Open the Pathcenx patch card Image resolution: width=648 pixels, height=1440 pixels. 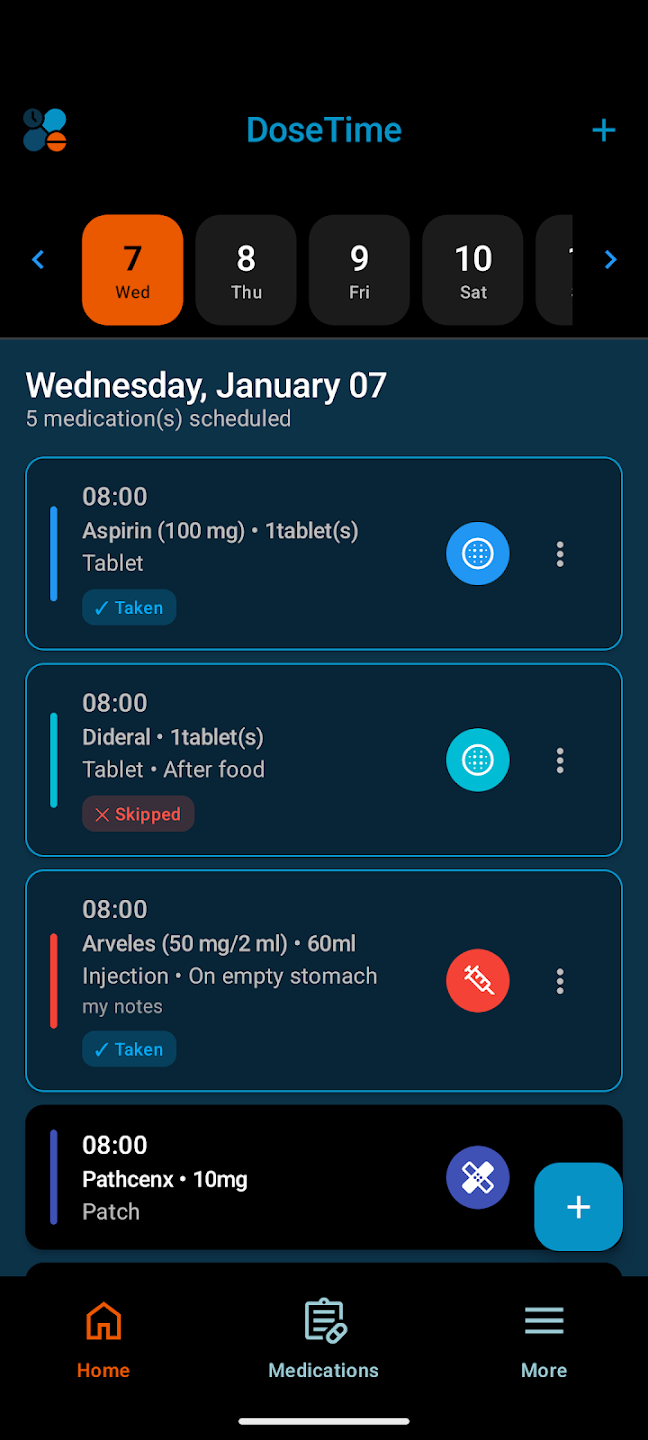[250, 1178]
